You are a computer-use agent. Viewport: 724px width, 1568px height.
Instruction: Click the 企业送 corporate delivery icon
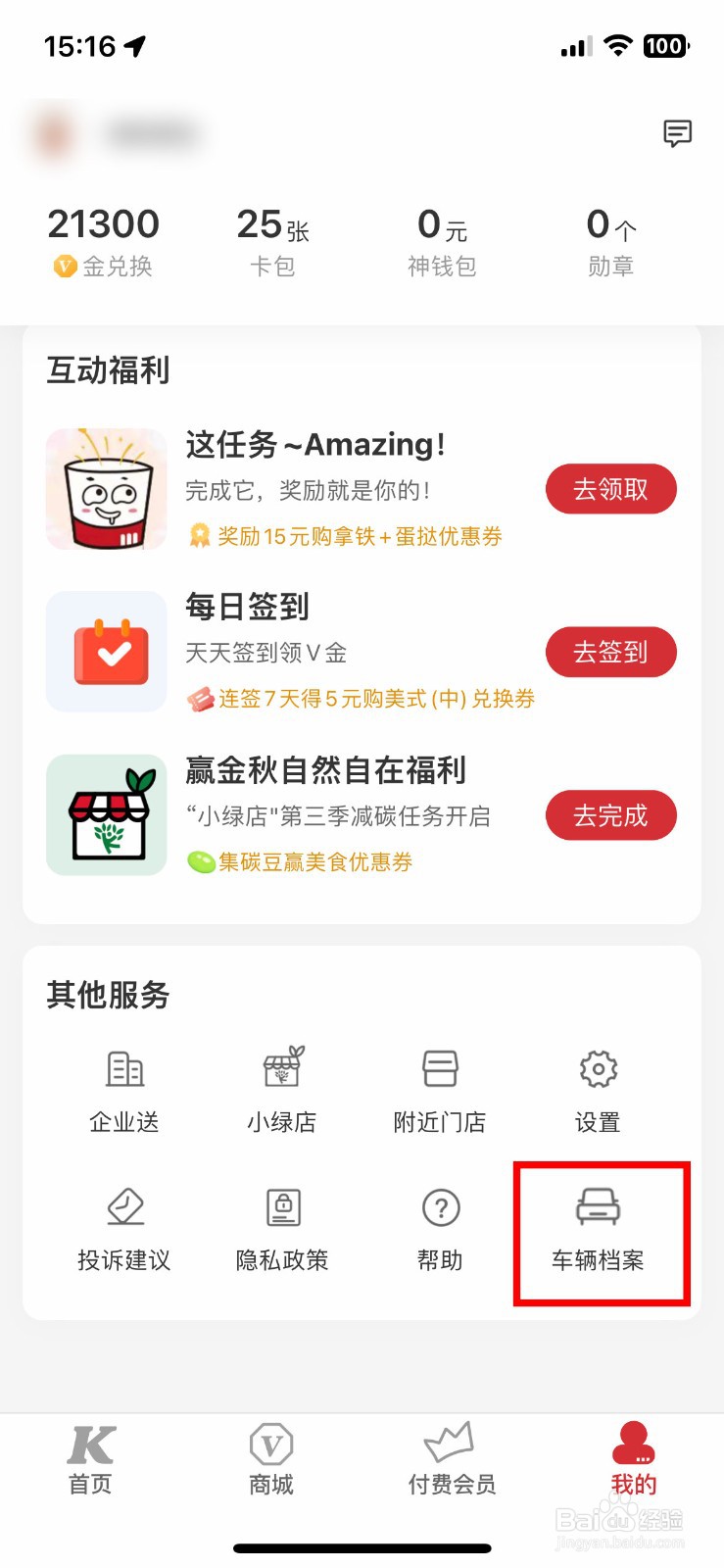(x=122, y=1088)
